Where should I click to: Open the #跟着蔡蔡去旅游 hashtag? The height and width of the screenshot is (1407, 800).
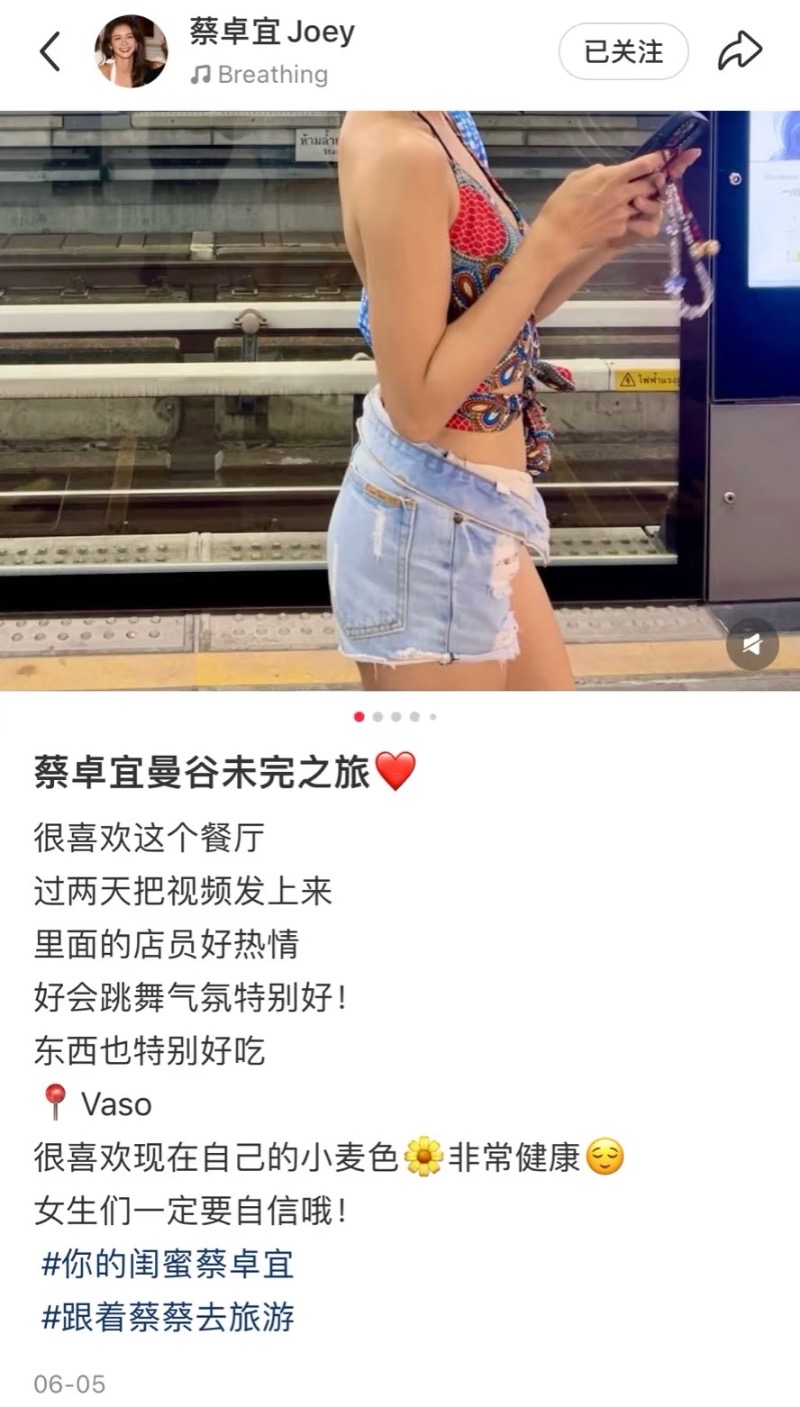coord(167,1318)
